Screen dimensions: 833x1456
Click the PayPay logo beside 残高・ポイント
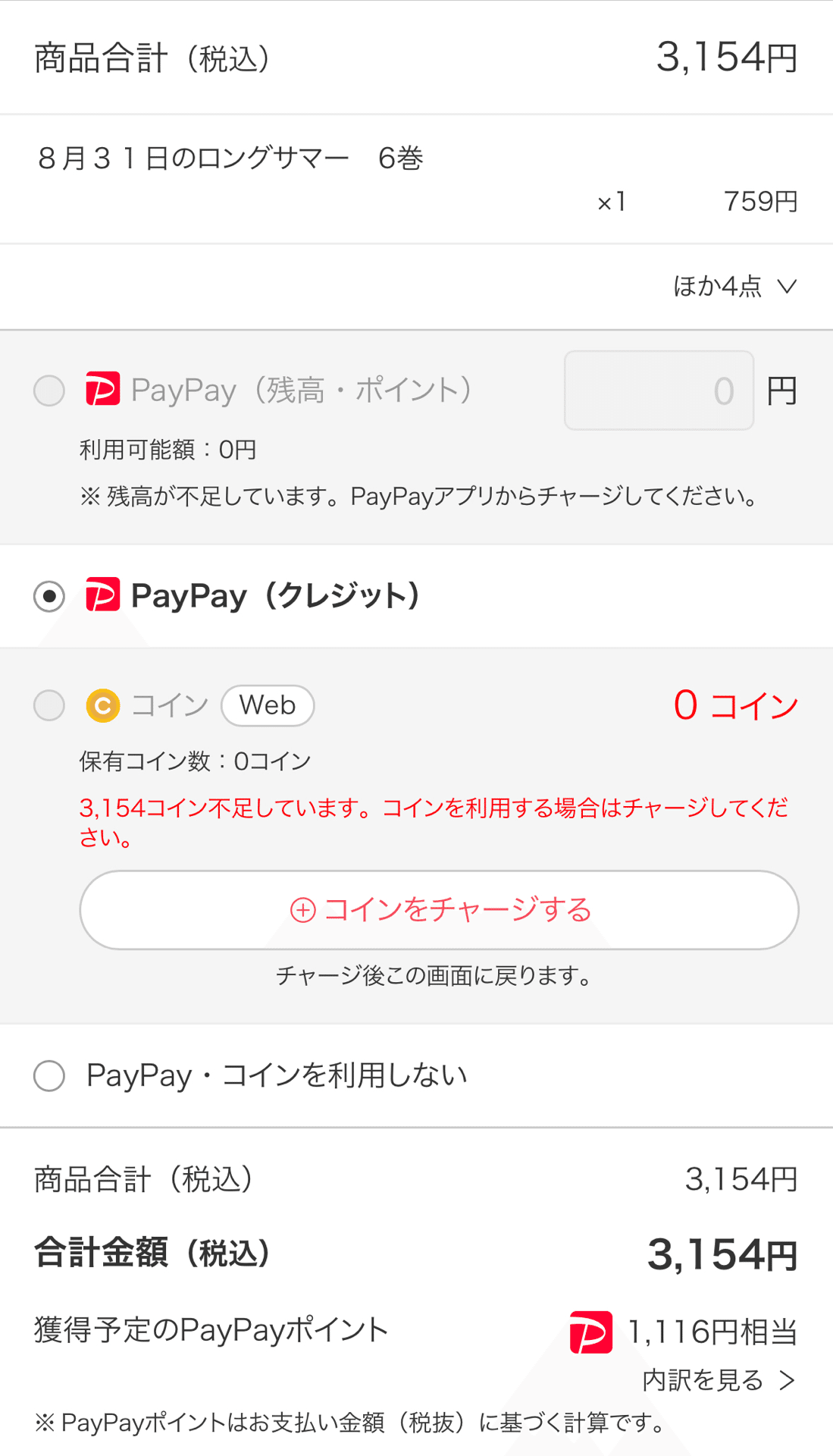coord(104,390)
